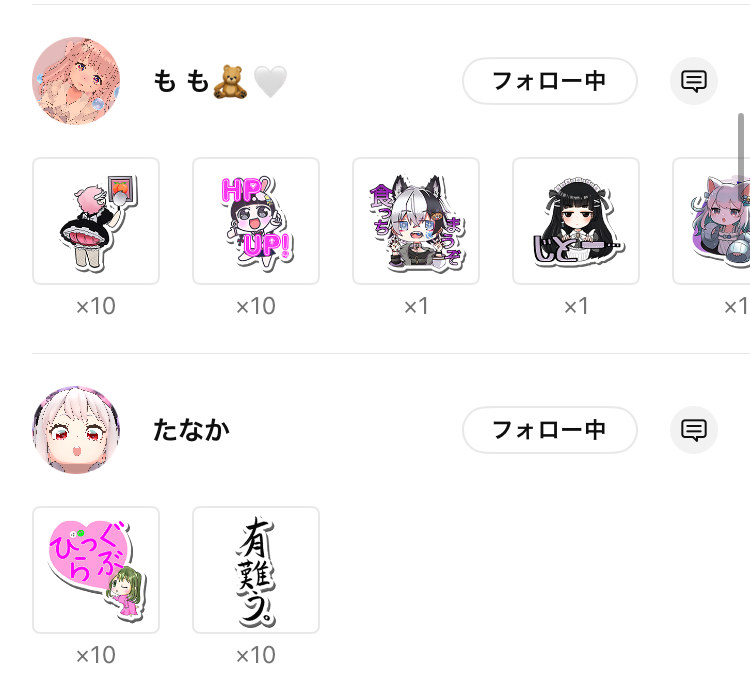Viewport: 750px width, 696px height.
Task: Select the HP UP! sticker
Action: 256,221
